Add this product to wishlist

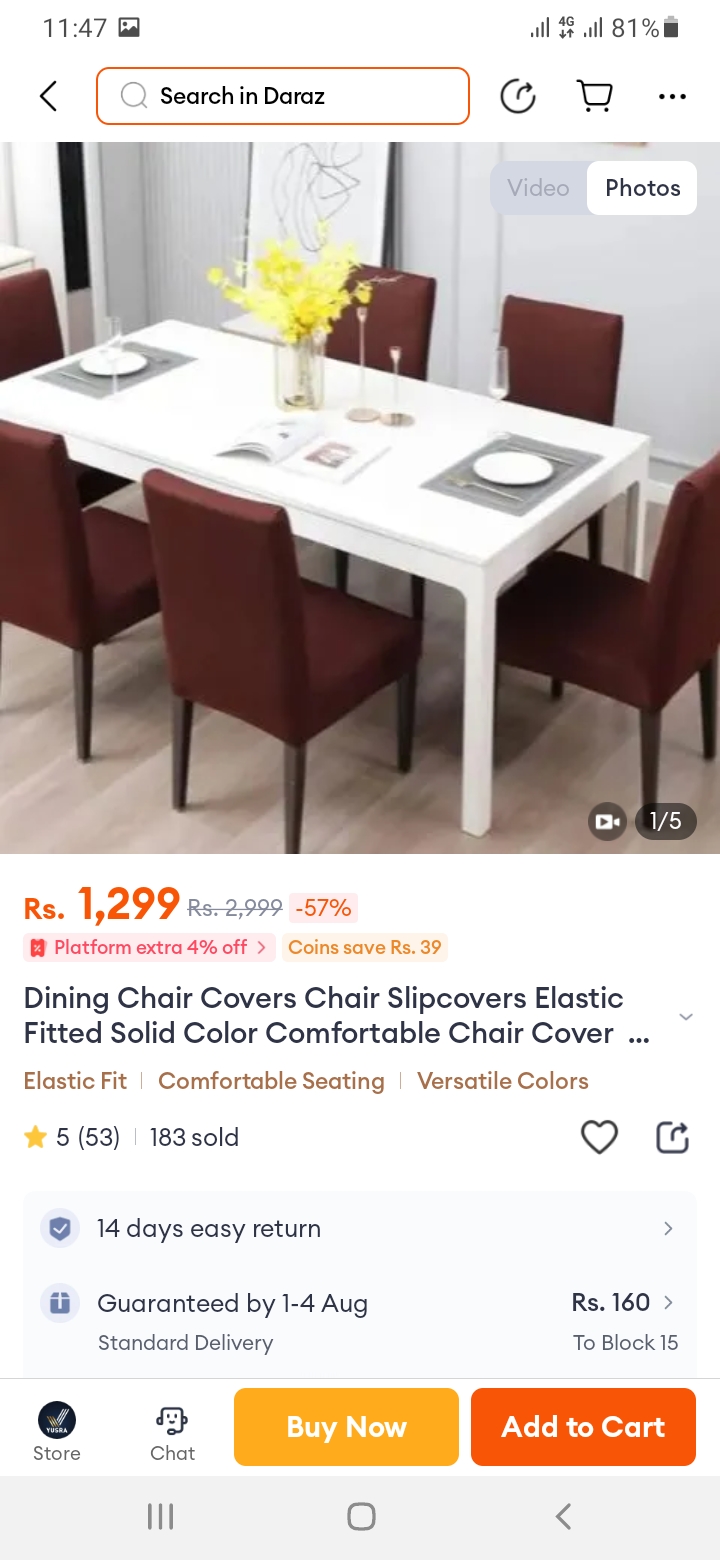coord(599,1137)
